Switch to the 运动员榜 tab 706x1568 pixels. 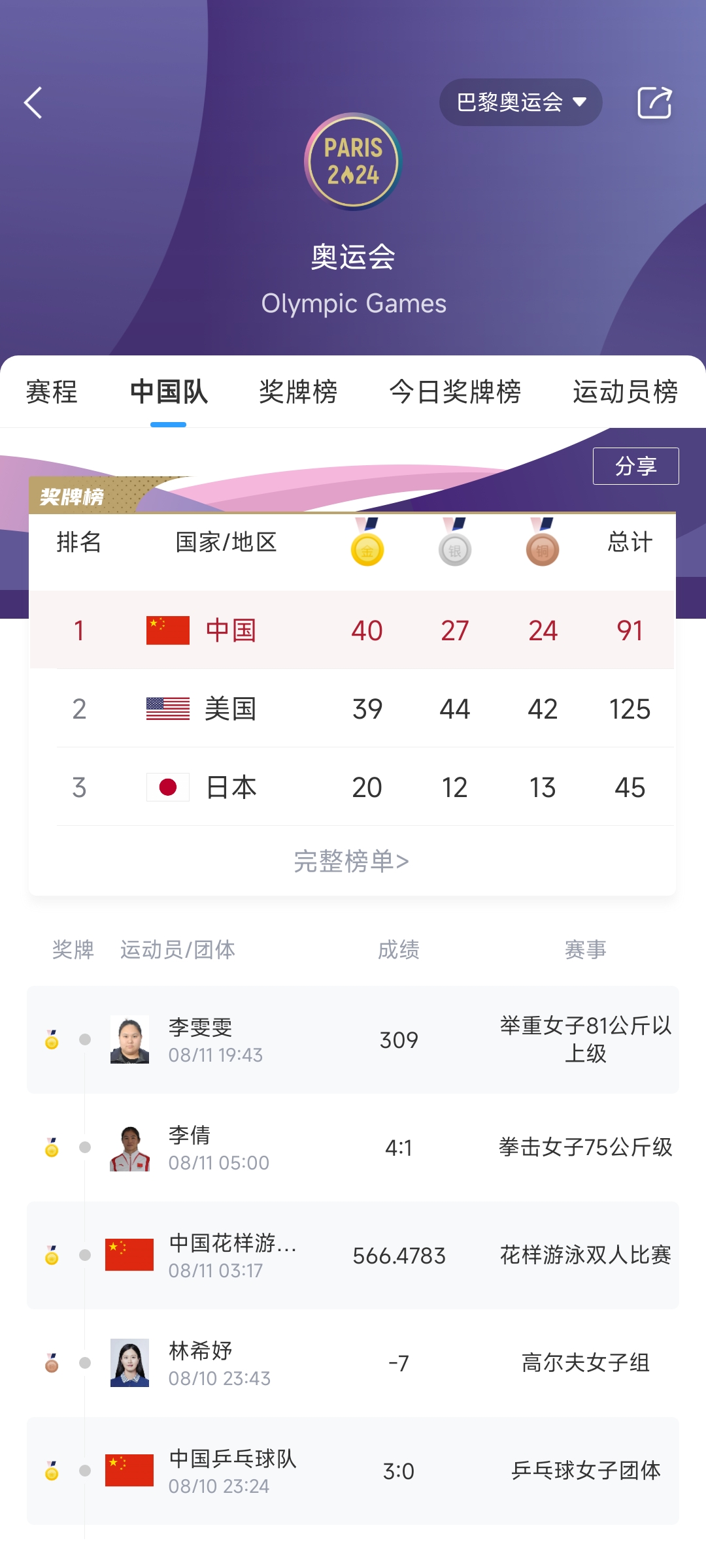click(625, 392)
